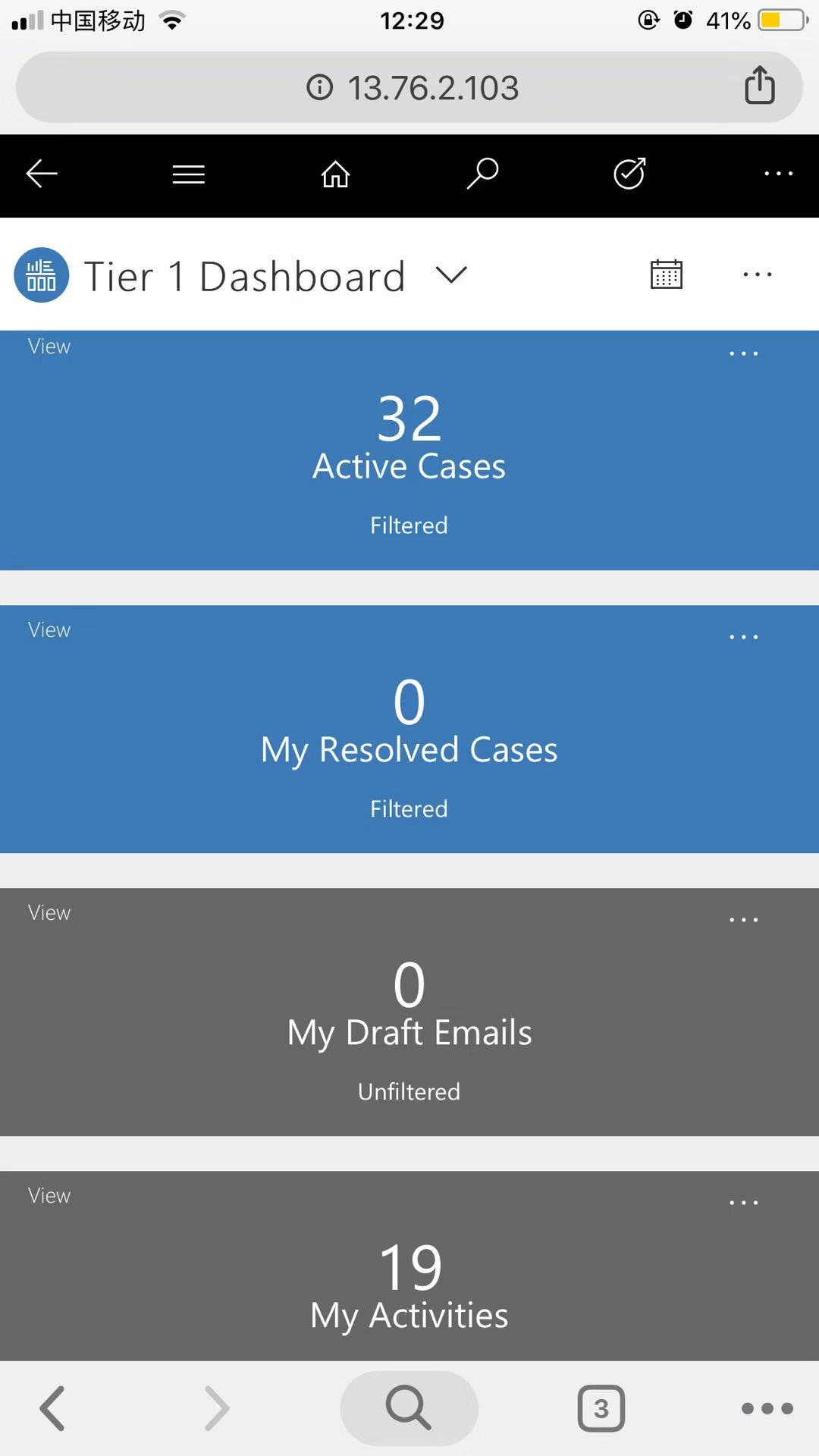Open overflow menu in the black toolbar
The height and width of the screenshot is (1456, 819).
[x=778, y=174]
